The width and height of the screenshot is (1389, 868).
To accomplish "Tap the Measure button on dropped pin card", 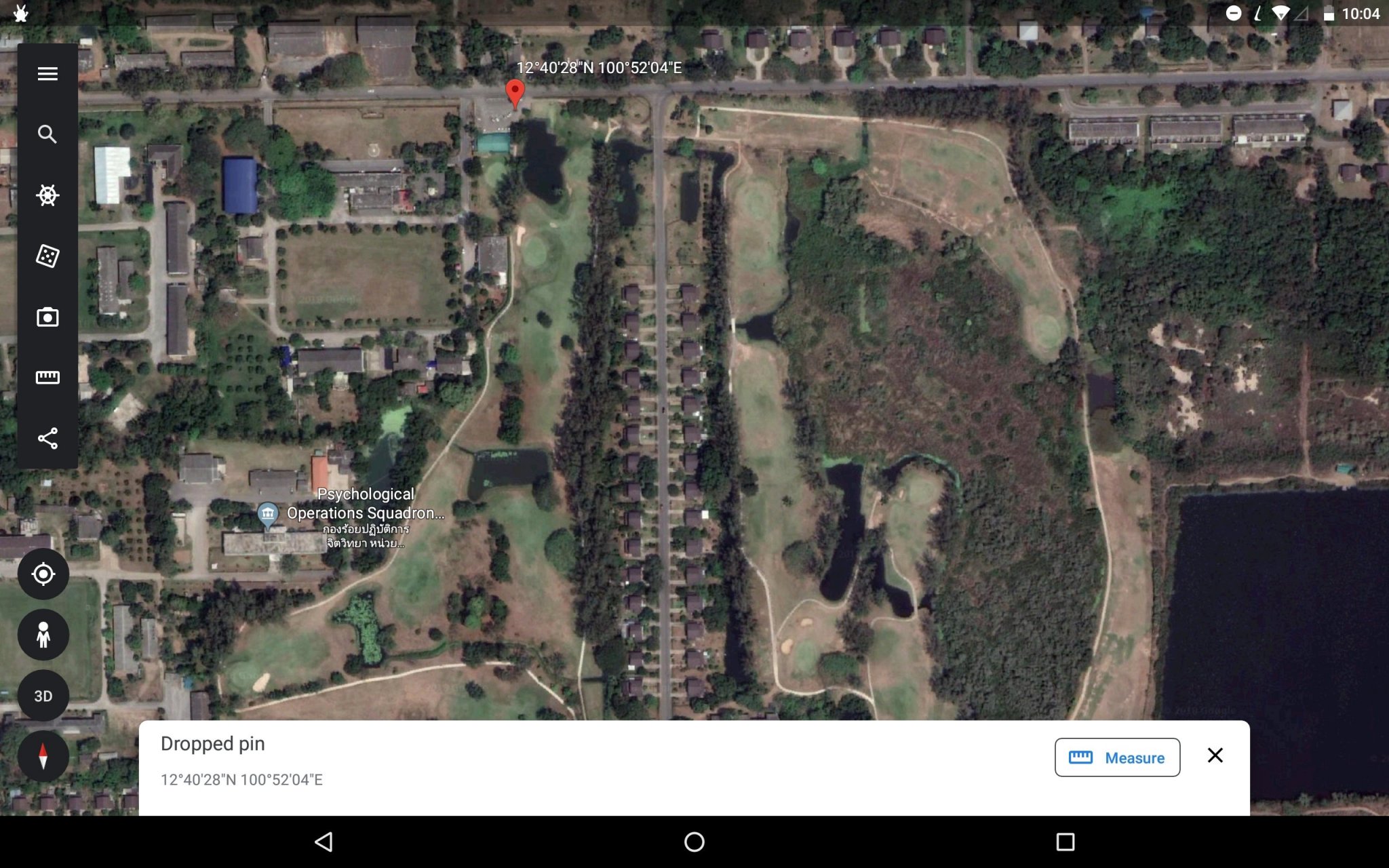I will tap(1117, 757).
